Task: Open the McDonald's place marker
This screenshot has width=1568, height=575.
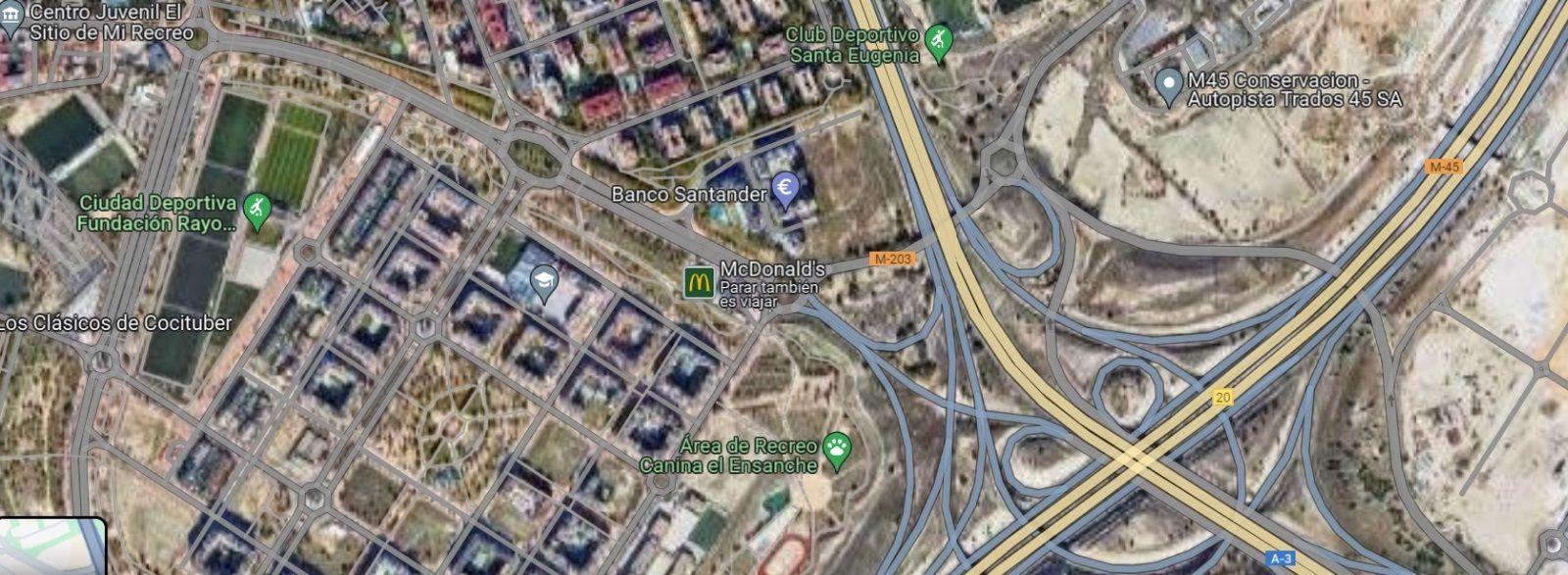Action: point(699,282)
